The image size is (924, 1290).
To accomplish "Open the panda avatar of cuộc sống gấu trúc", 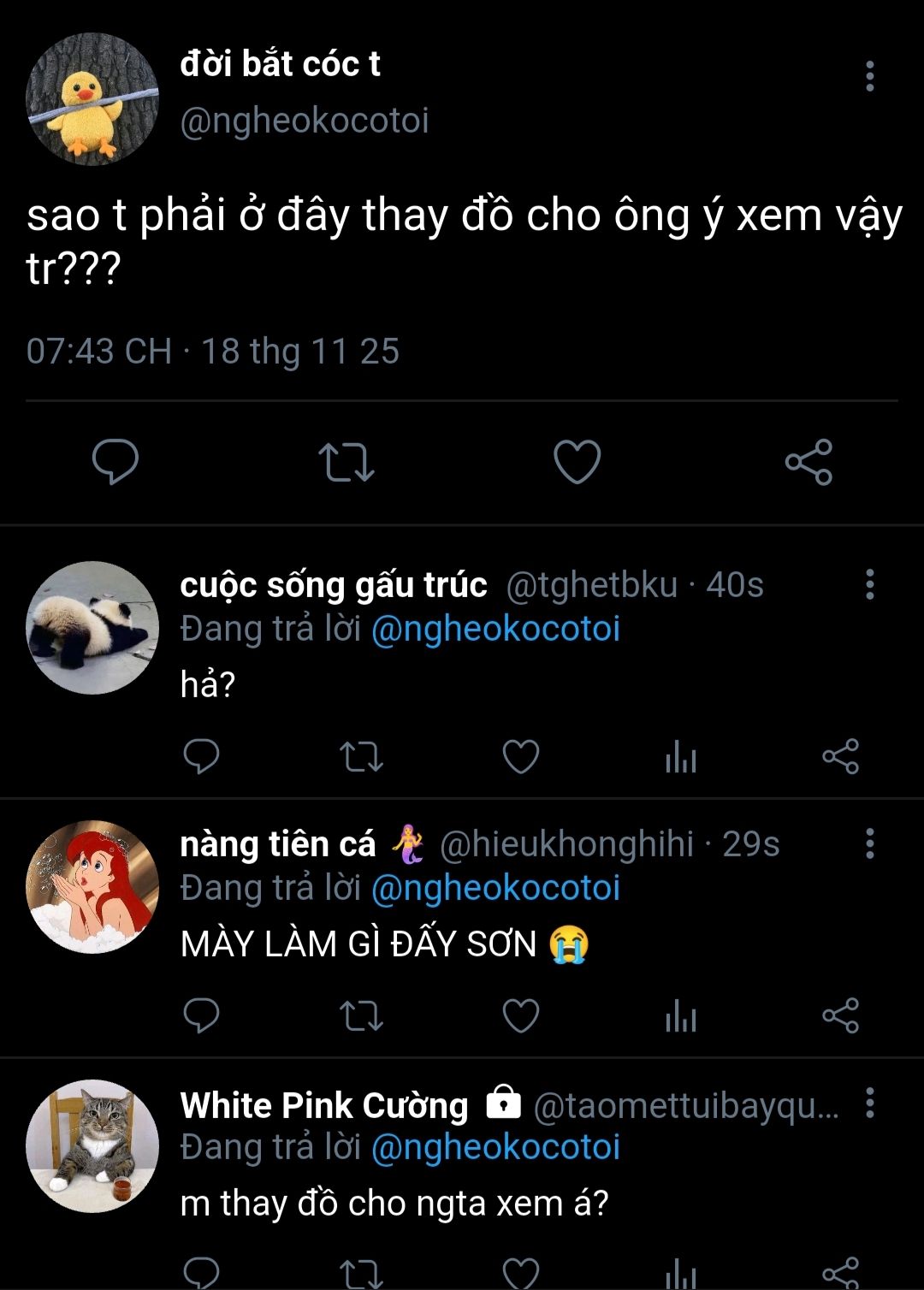I will (92, 628).
